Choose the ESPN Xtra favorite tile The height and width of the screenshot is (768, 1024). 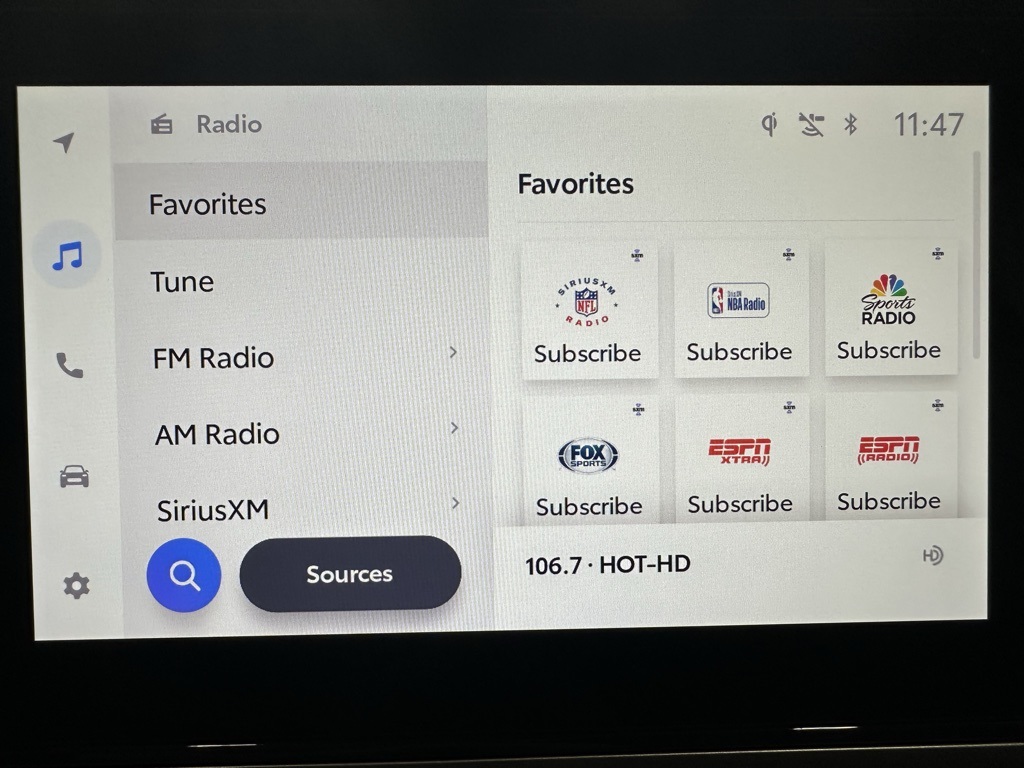coord(740,461)
